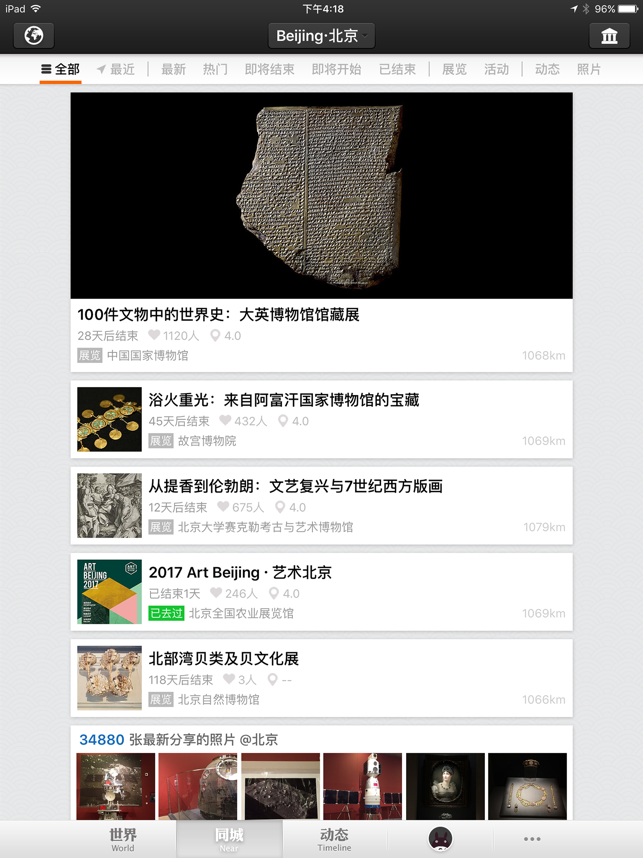The image size is (643, 858).
Task: Filter by 即将开始
Action: 336,69
